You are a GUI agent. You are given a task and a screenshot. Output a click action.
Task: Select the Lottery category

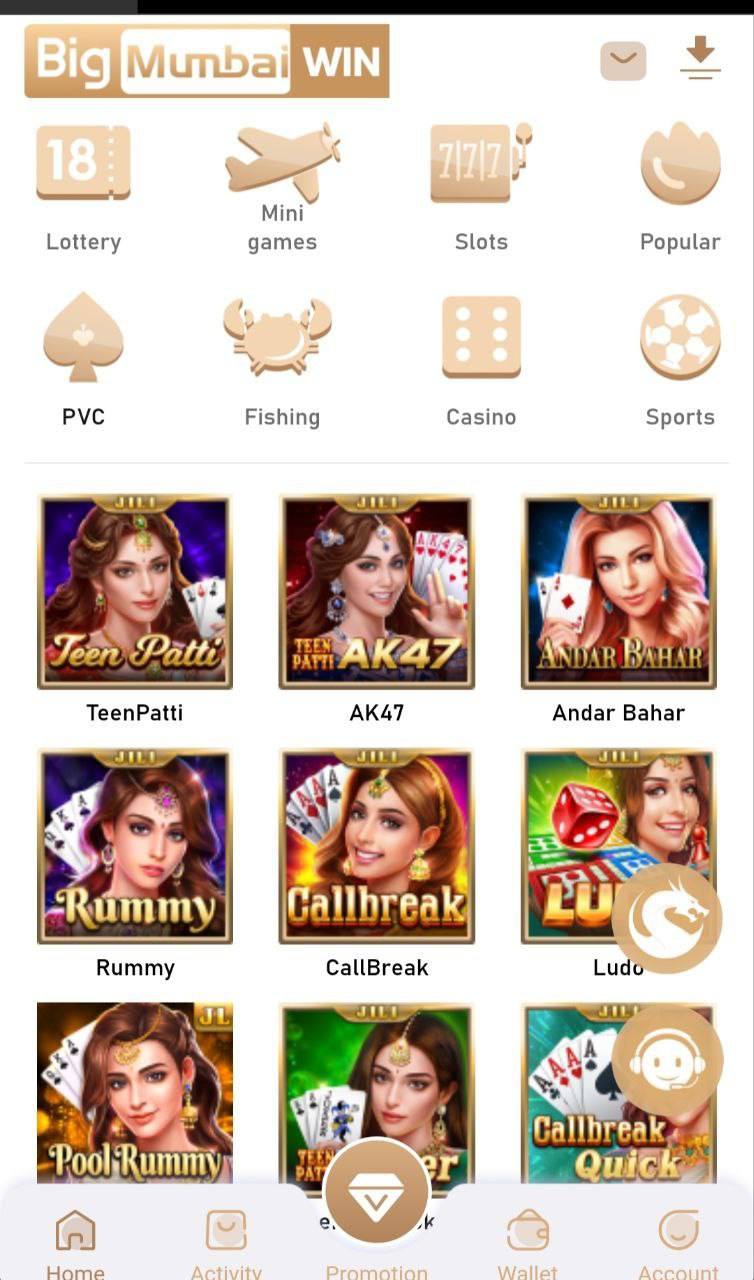[x=83, y=188]
